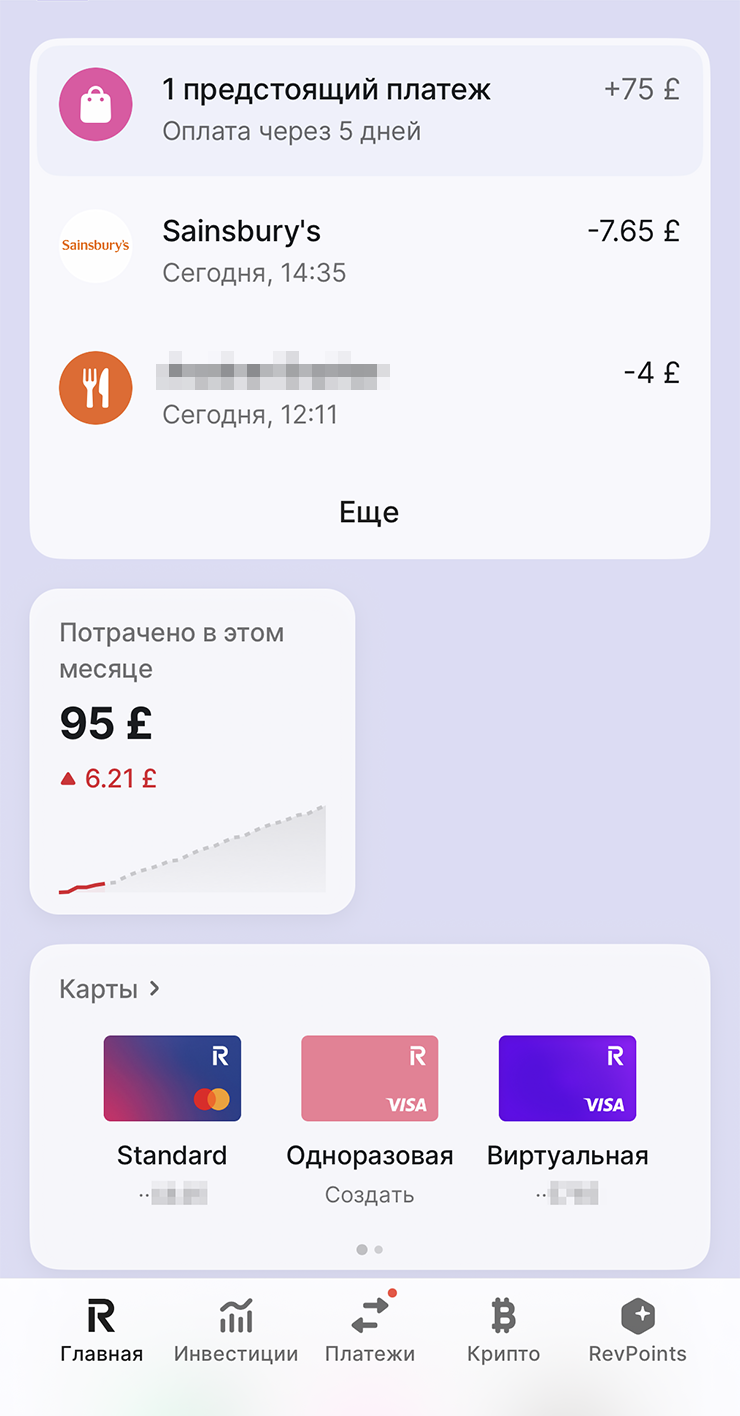740x1416 pixels.
Task: Open the spent this month card
Action: 192,750
